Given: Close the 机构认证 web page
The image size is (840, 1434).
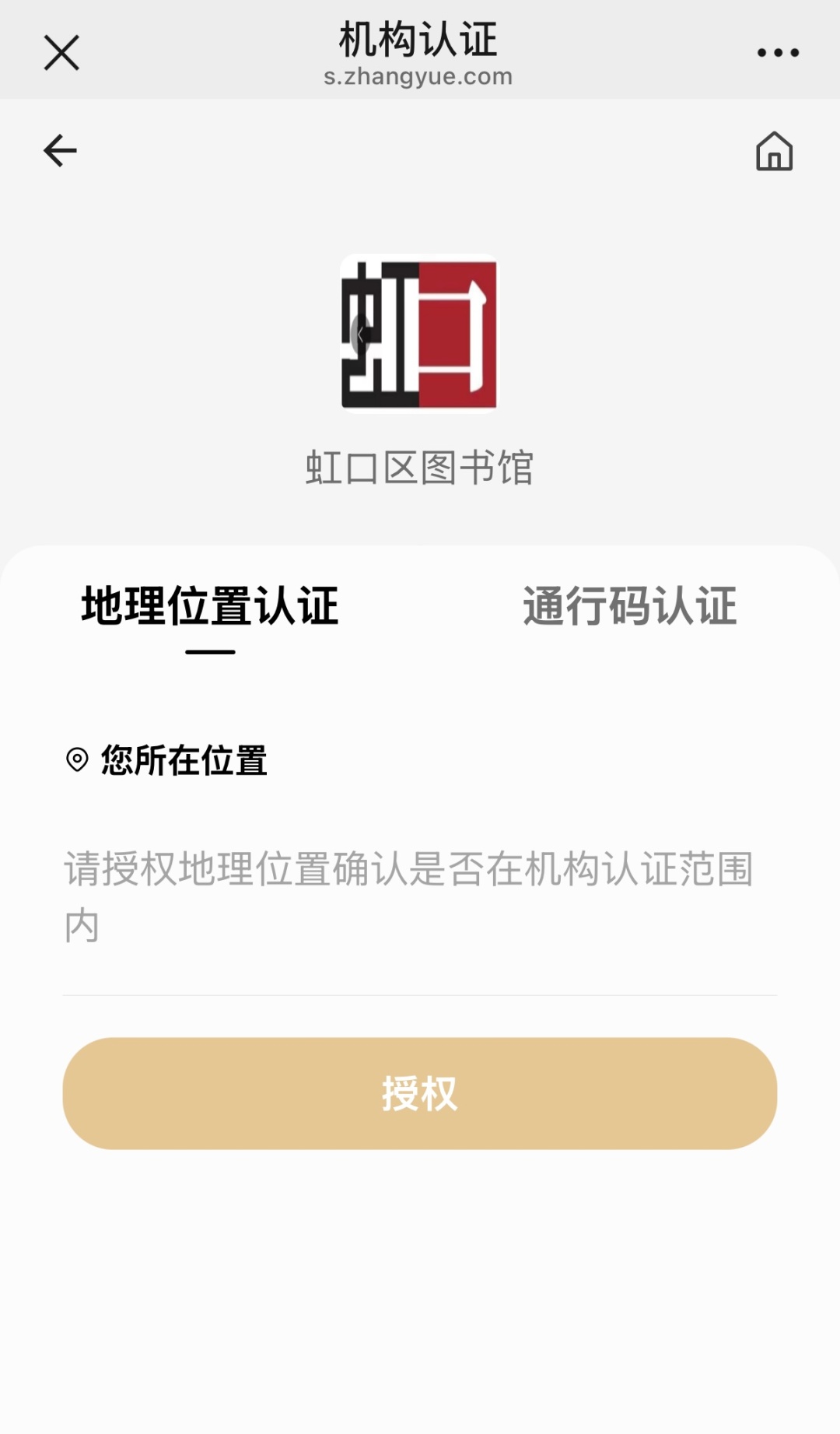Looking at the screenshot, I should 61,53.
